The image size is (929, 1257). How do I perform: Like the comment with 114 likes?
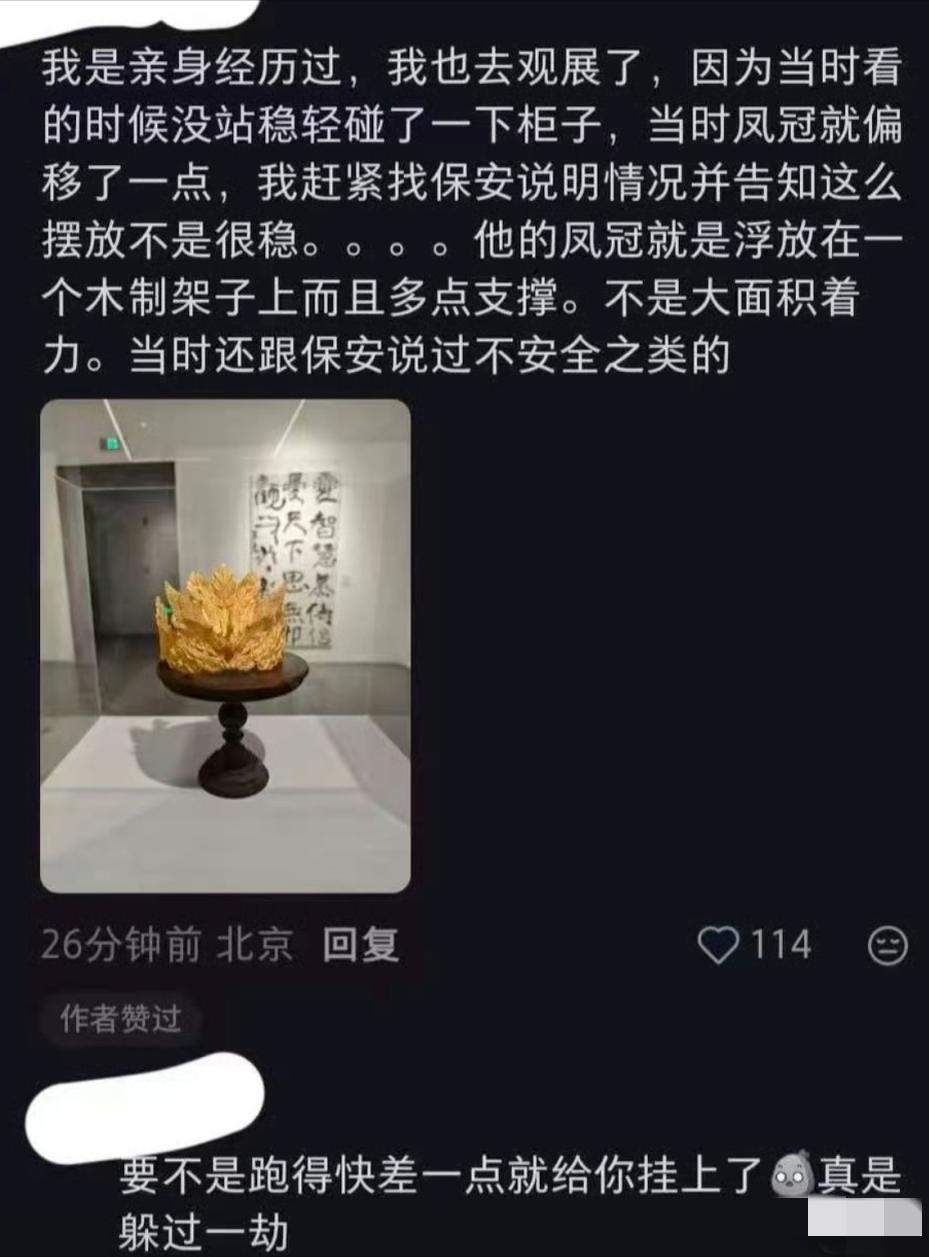(x=718, y=945)
